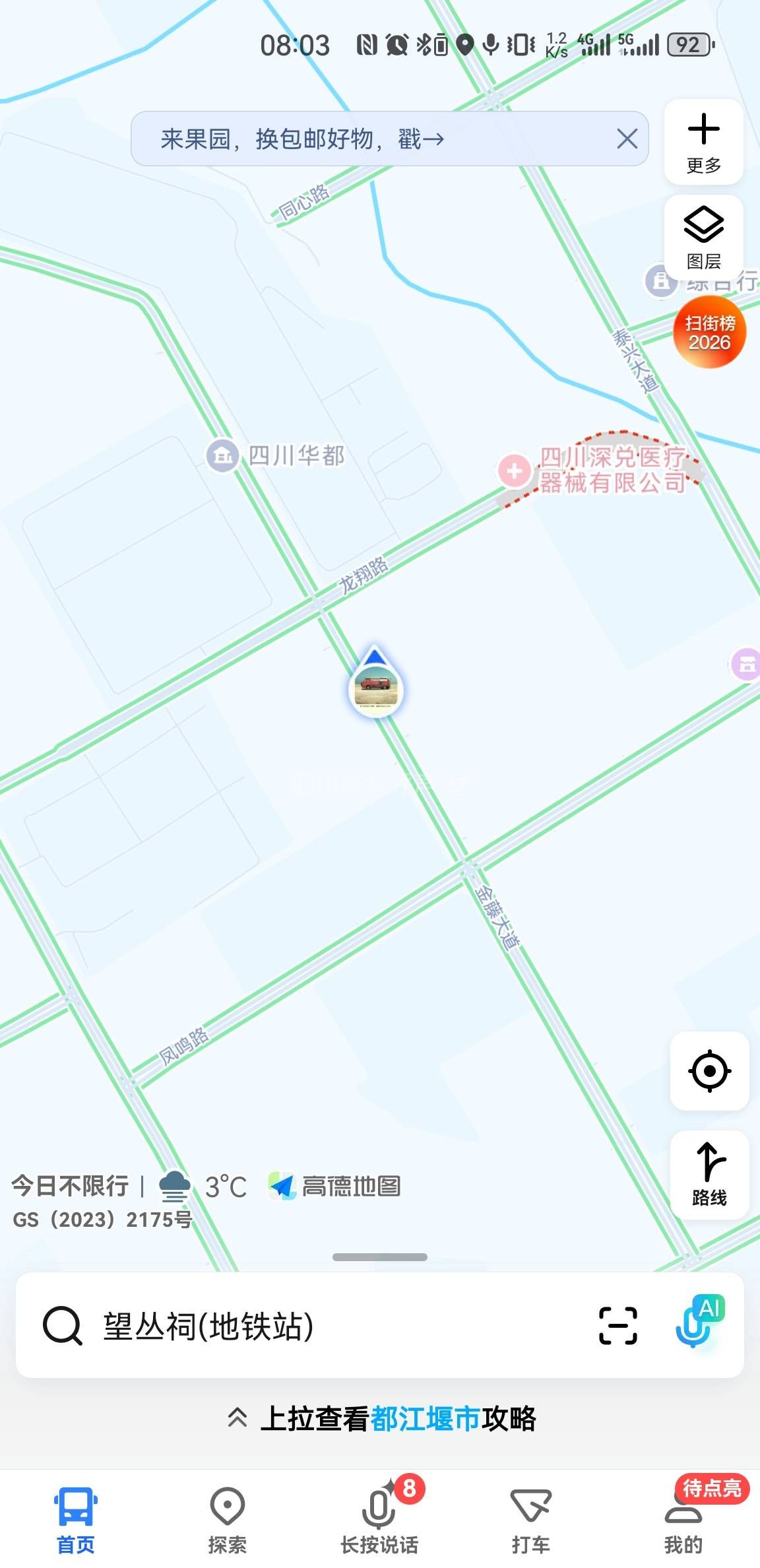Open the scan icon in search bar
The height and width of the screenshot is (1568, 760).
pos(617,1325)
